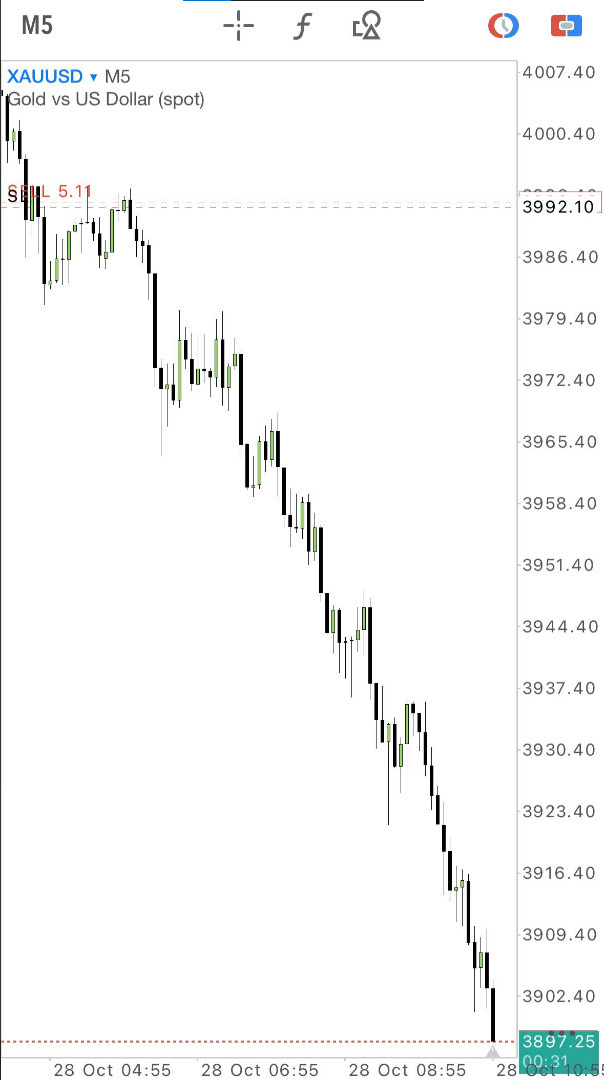Open the red and blue circular icon

[x=503, y=26]
